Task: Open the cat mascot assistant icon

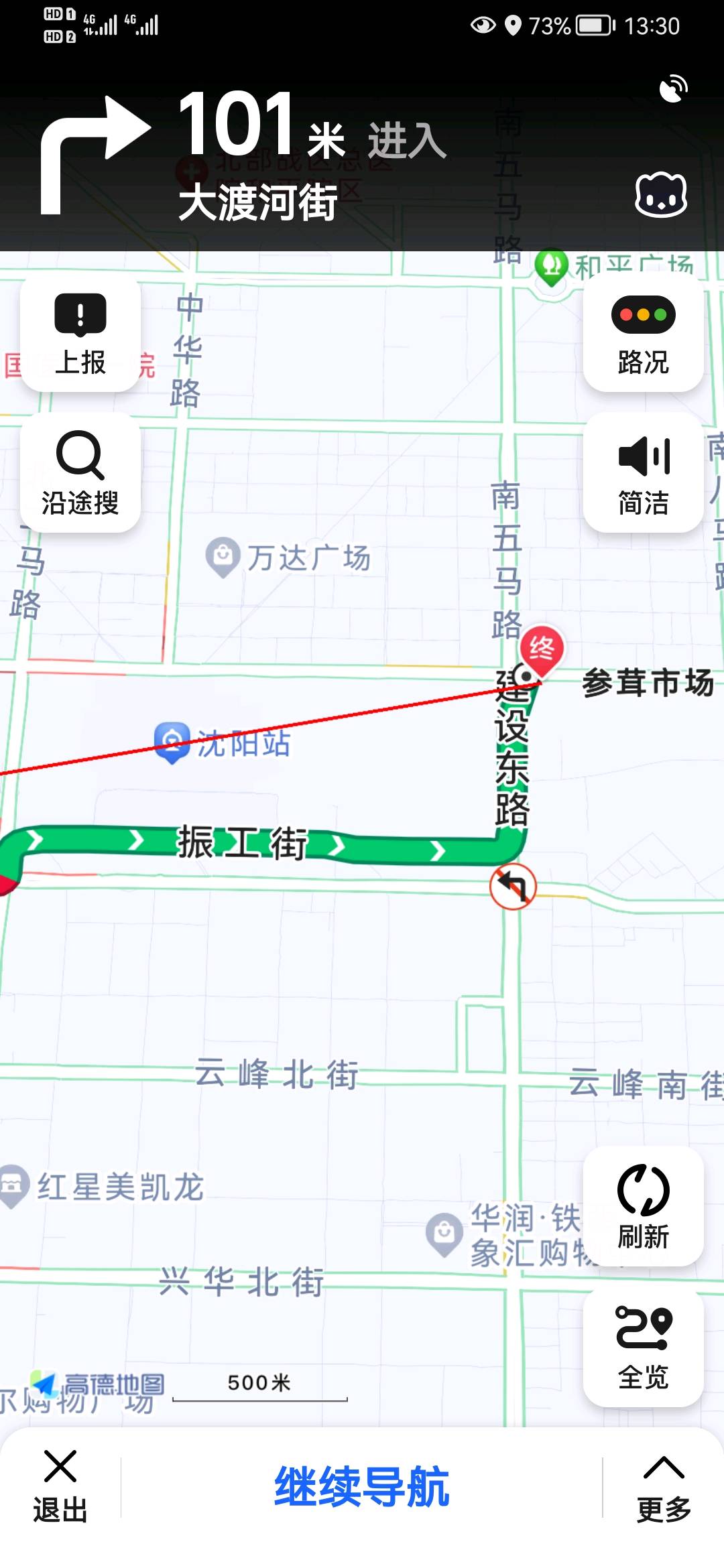Action: 661,195
